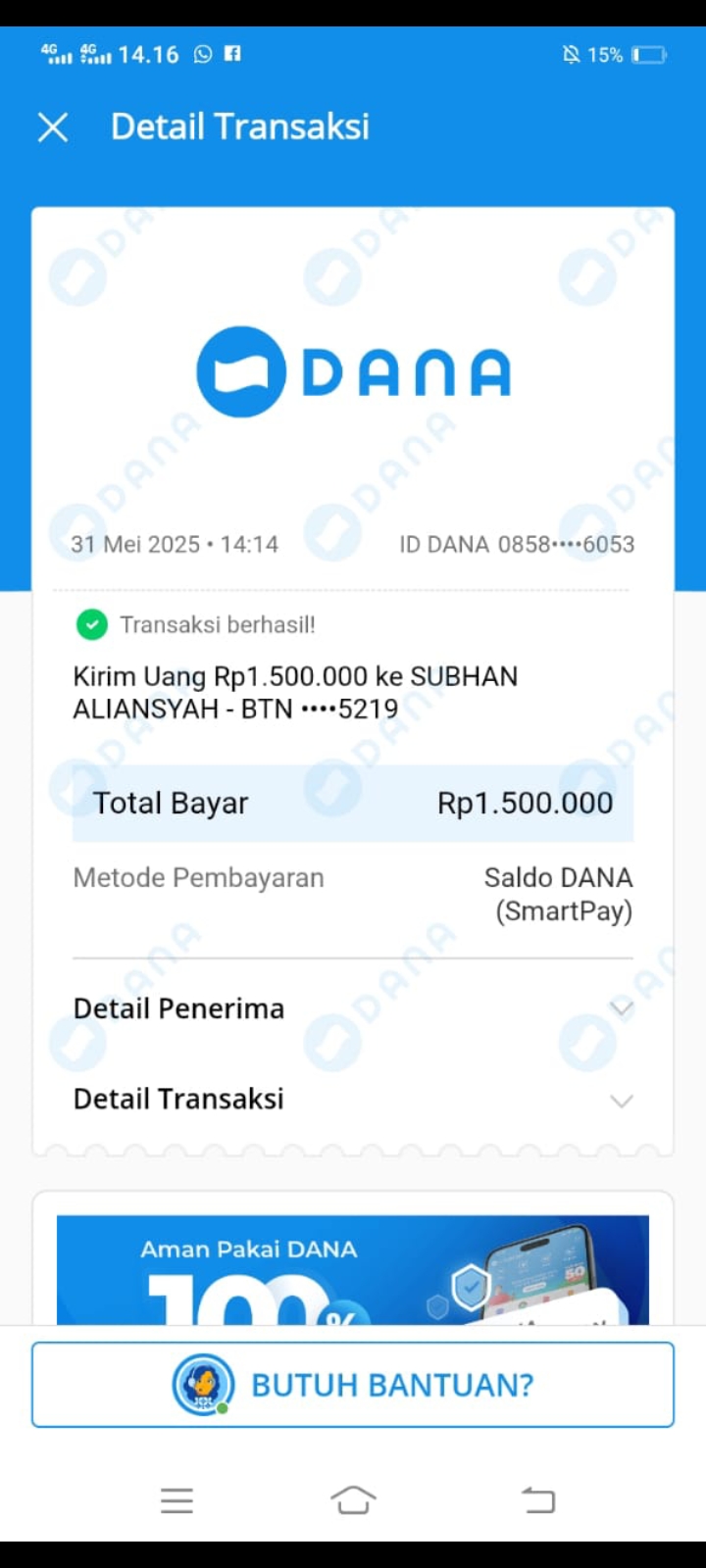This screenshot has width=706, height=1568.
Task: Tap the green success checkmark icon
Action: tap(91, 624)
